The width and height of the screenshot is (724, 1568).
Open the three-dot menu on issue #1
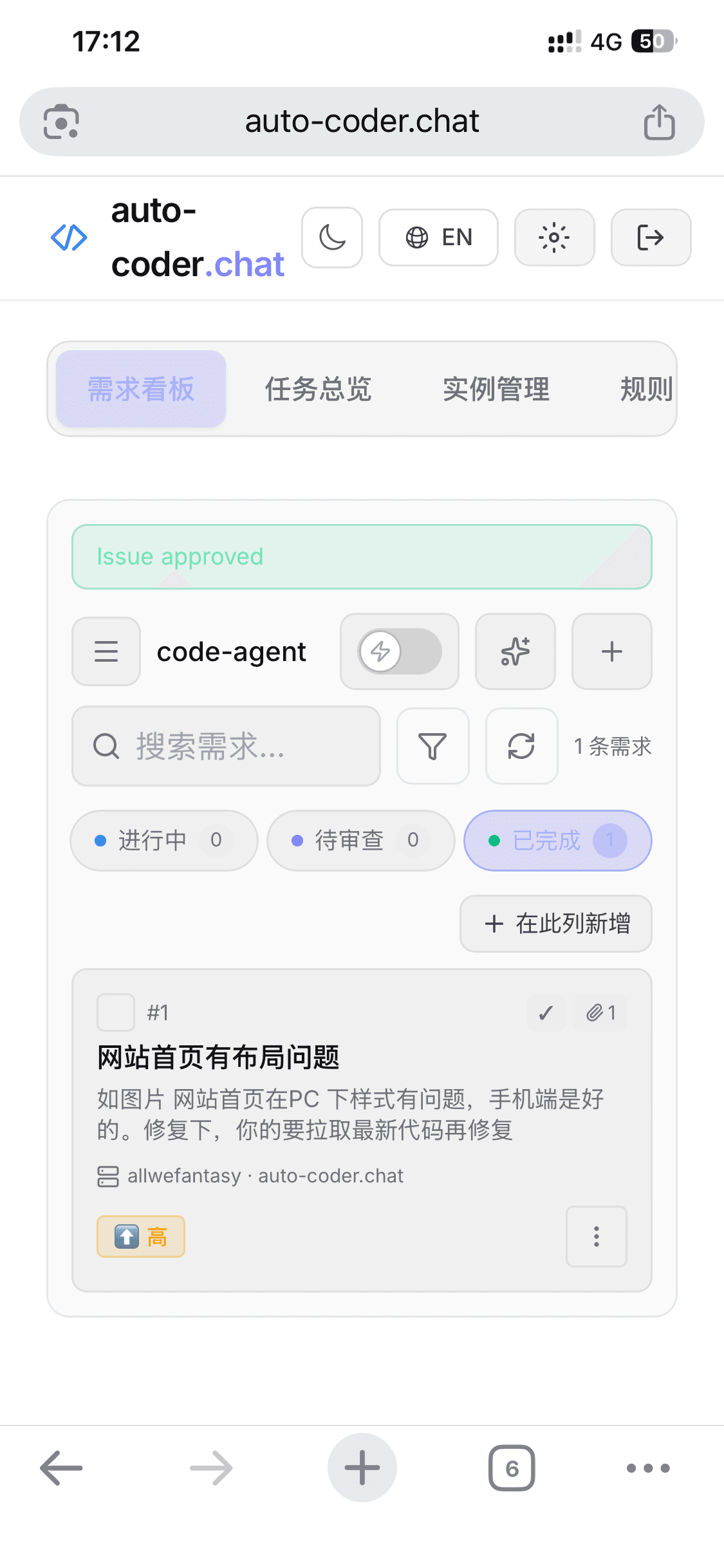[x=595, y=1236]
